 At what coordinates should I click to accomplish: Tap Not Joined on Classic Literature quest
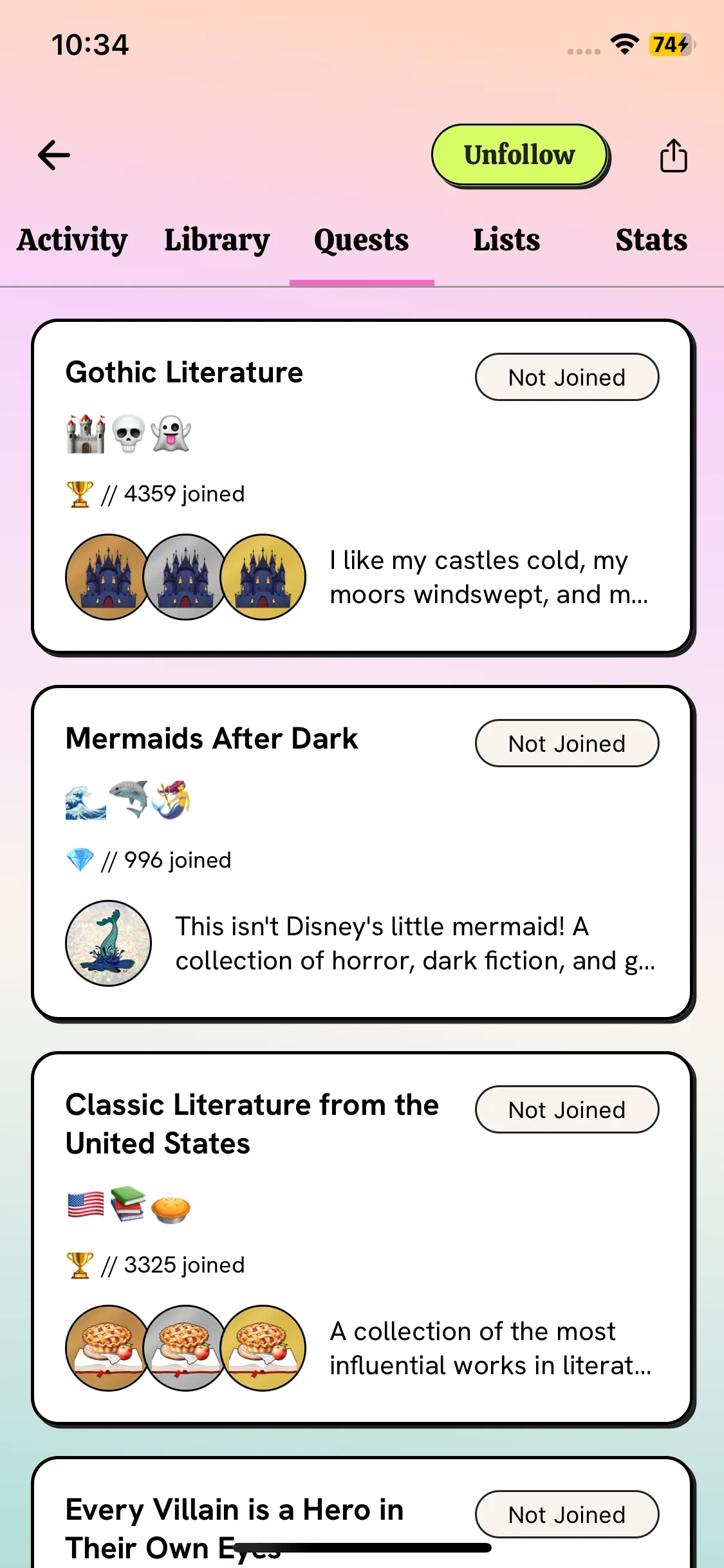[566, 1110]
